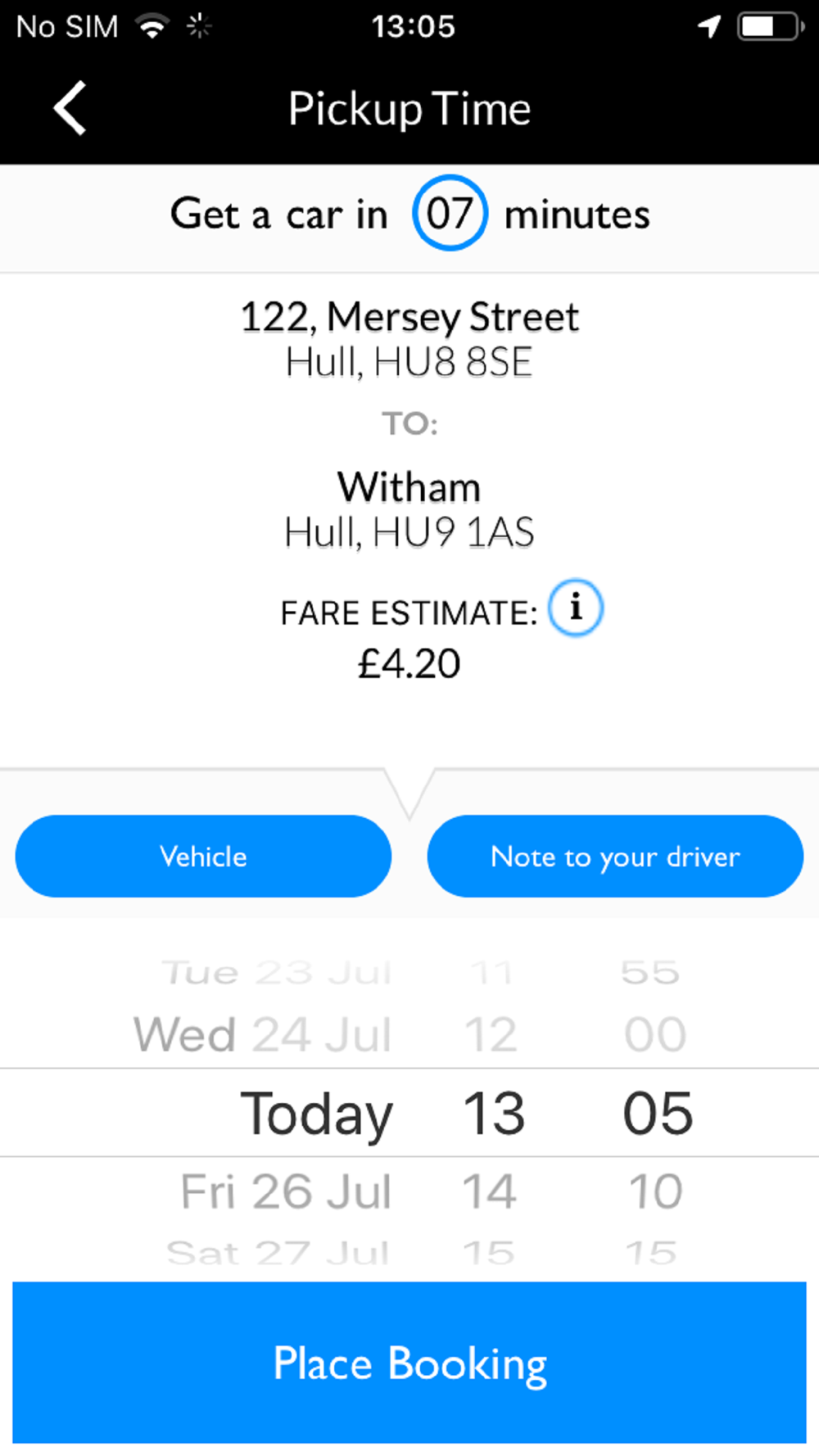Open the fare estimate info icon
This screenshot has width=819, height=1456.
coord(576,608)
